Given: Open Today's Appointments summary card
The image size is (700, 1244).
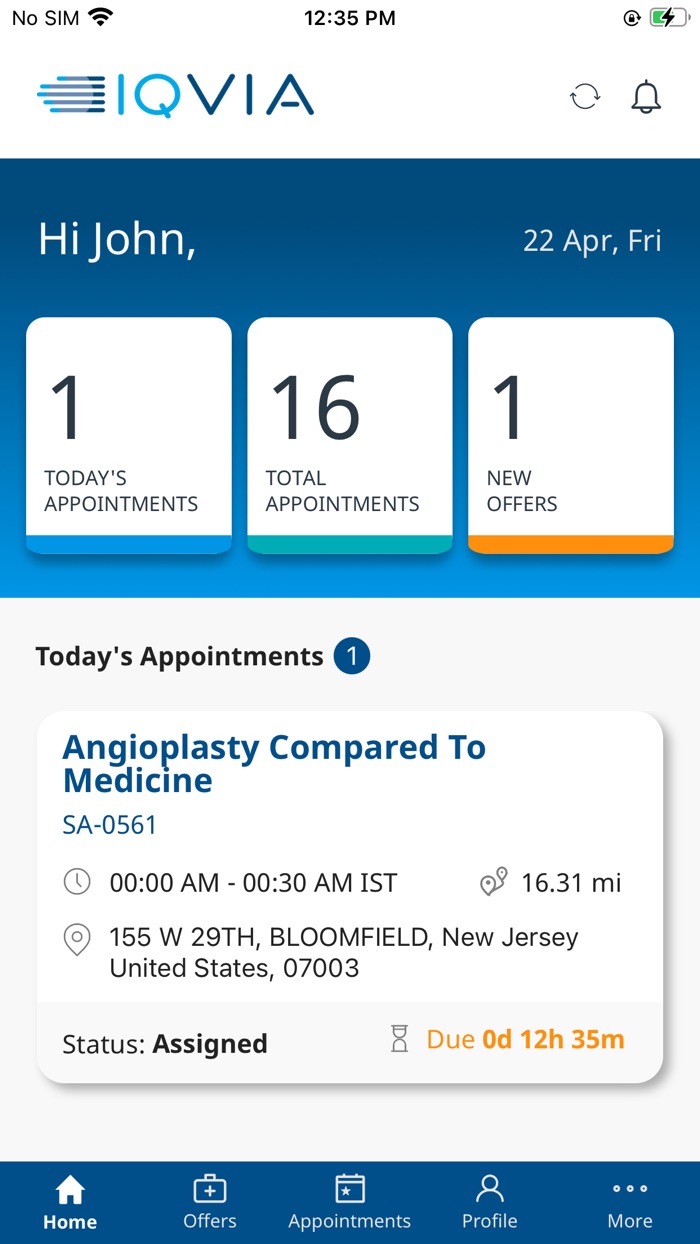Looking at the screenshot, I should point(129,435).
